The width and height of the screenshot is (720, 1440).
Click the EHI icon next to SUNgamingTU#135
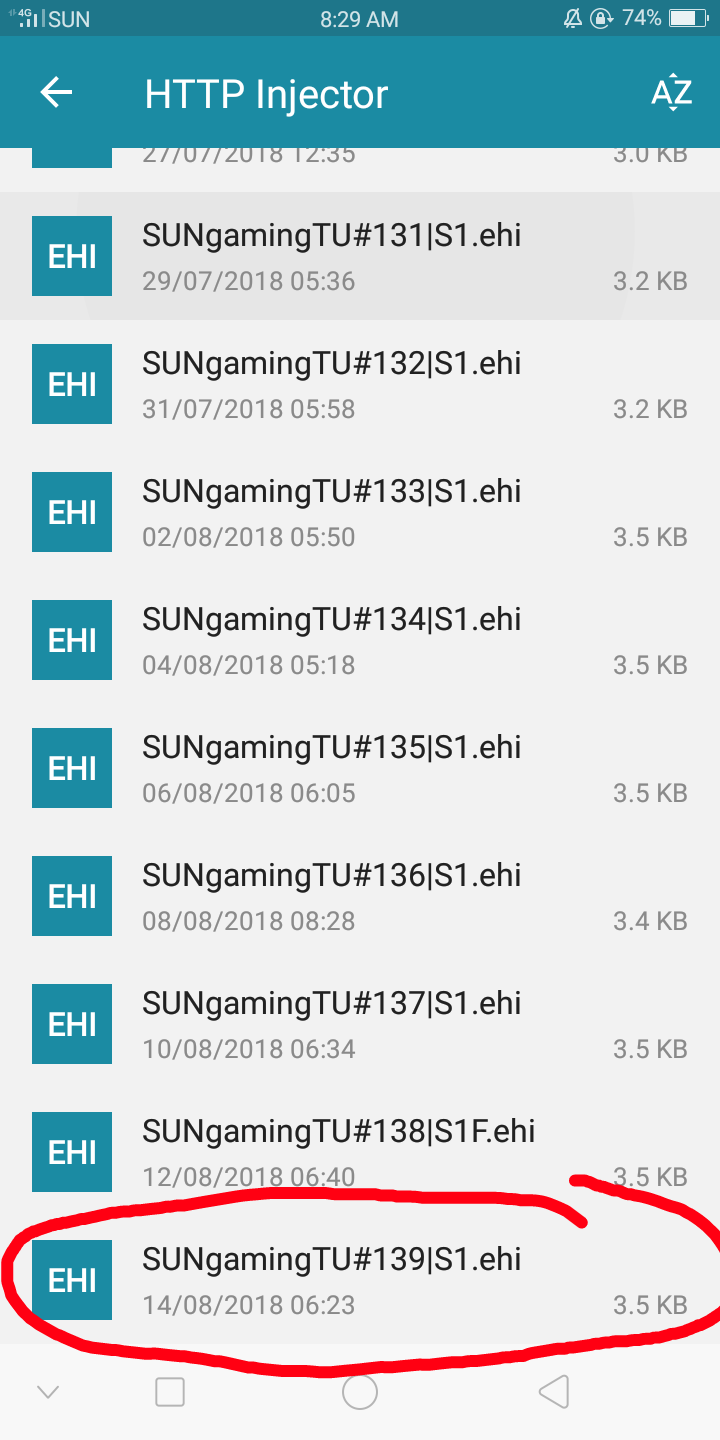71,768
